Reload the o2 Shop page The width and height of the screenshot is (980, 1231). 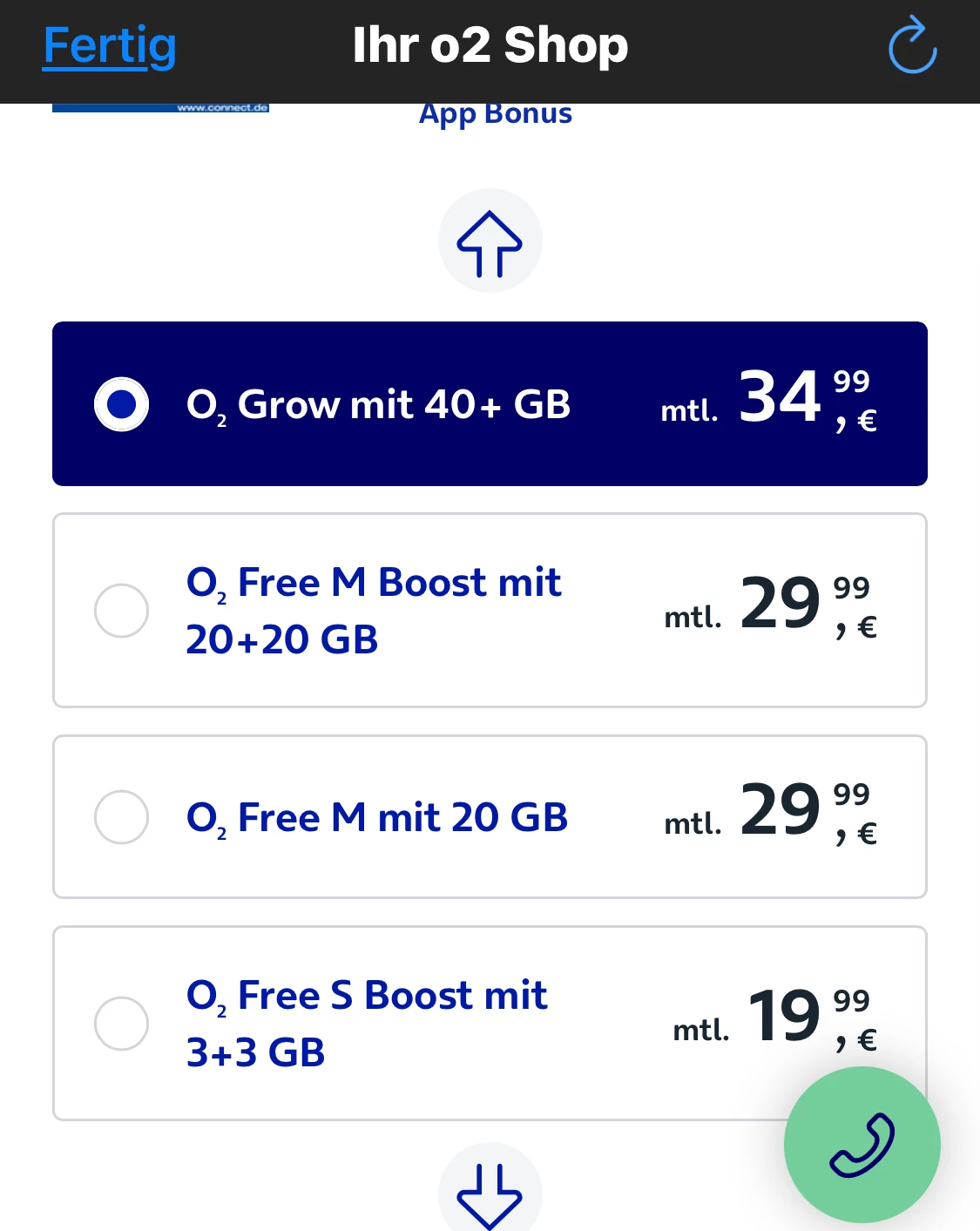click(x=911, y=45)
